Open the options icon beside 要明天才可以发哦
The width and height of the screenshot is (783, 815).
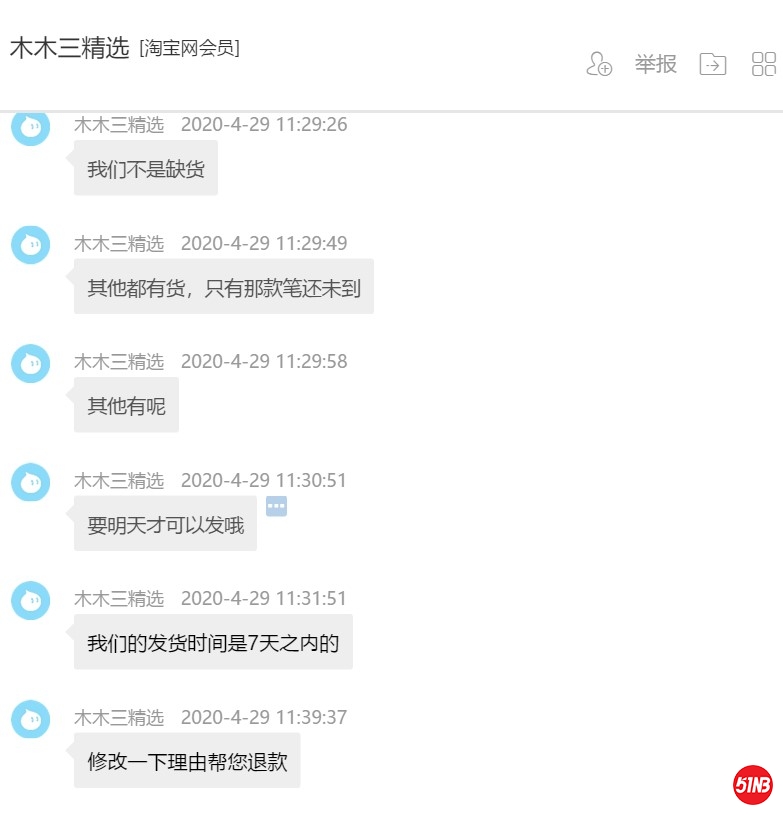[x=276, y=506]
